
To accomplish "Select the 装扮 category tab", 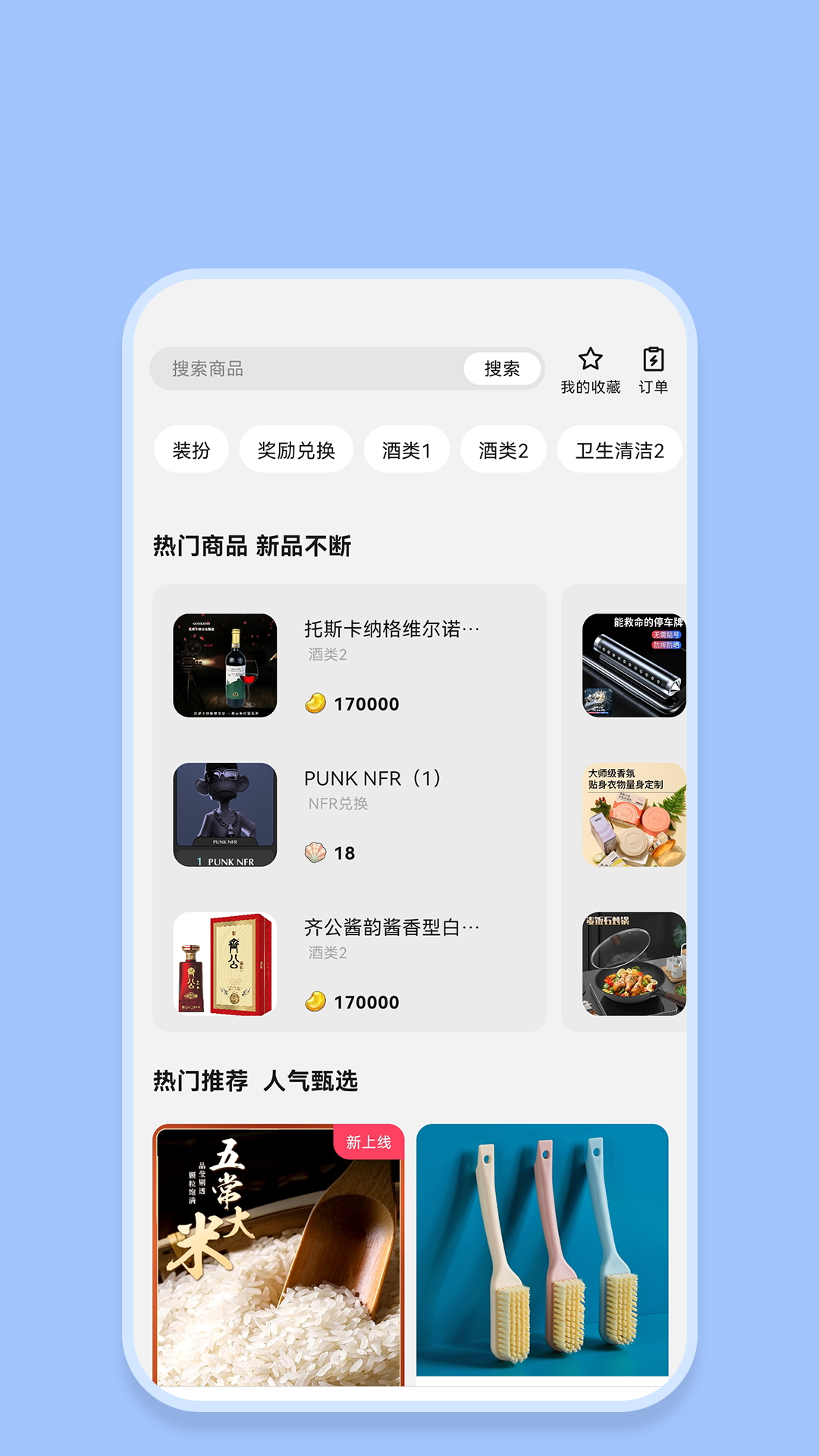I will [191, 449].
